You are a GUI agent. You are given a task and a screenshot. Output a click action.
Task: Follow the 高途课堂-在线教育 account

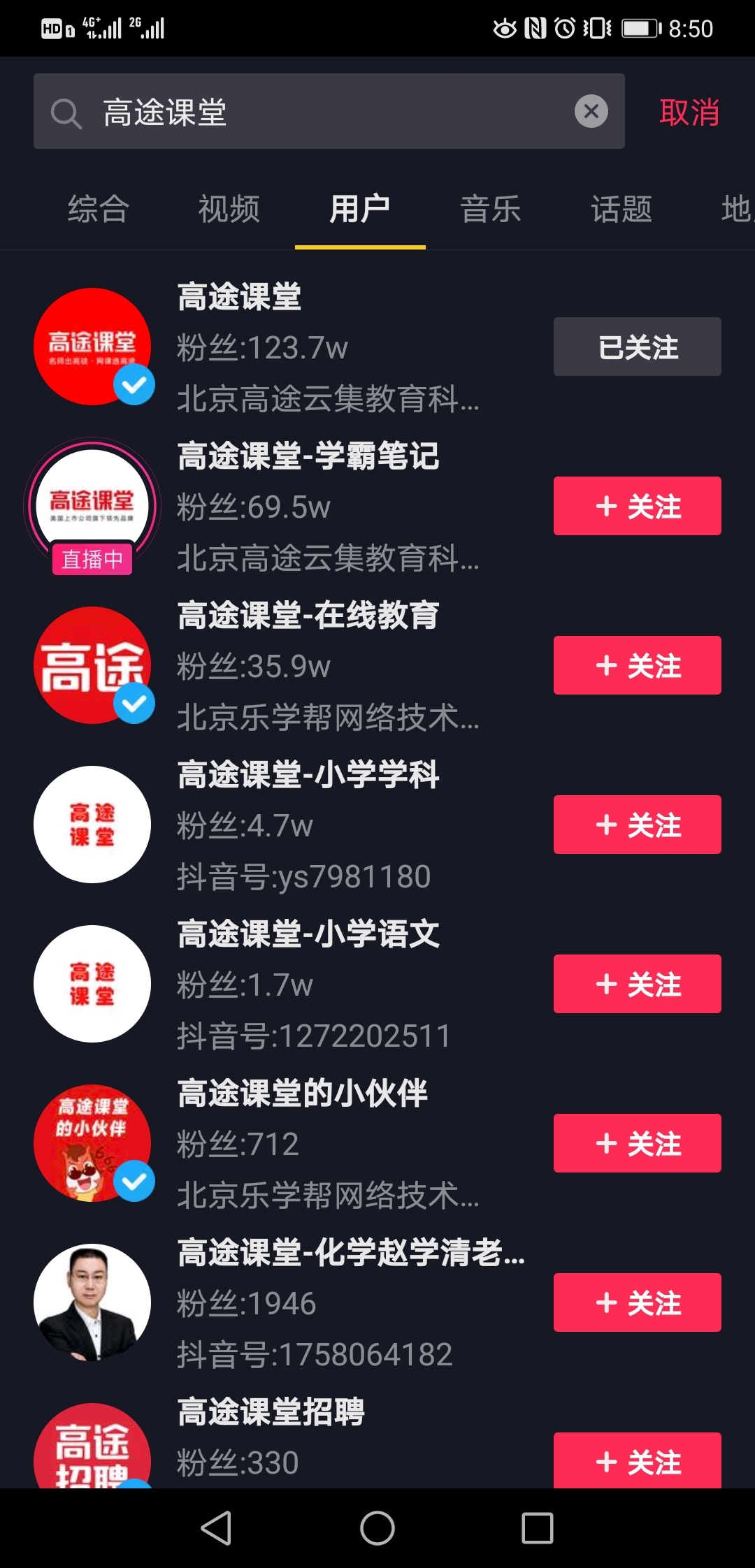[x=637, y=665]
